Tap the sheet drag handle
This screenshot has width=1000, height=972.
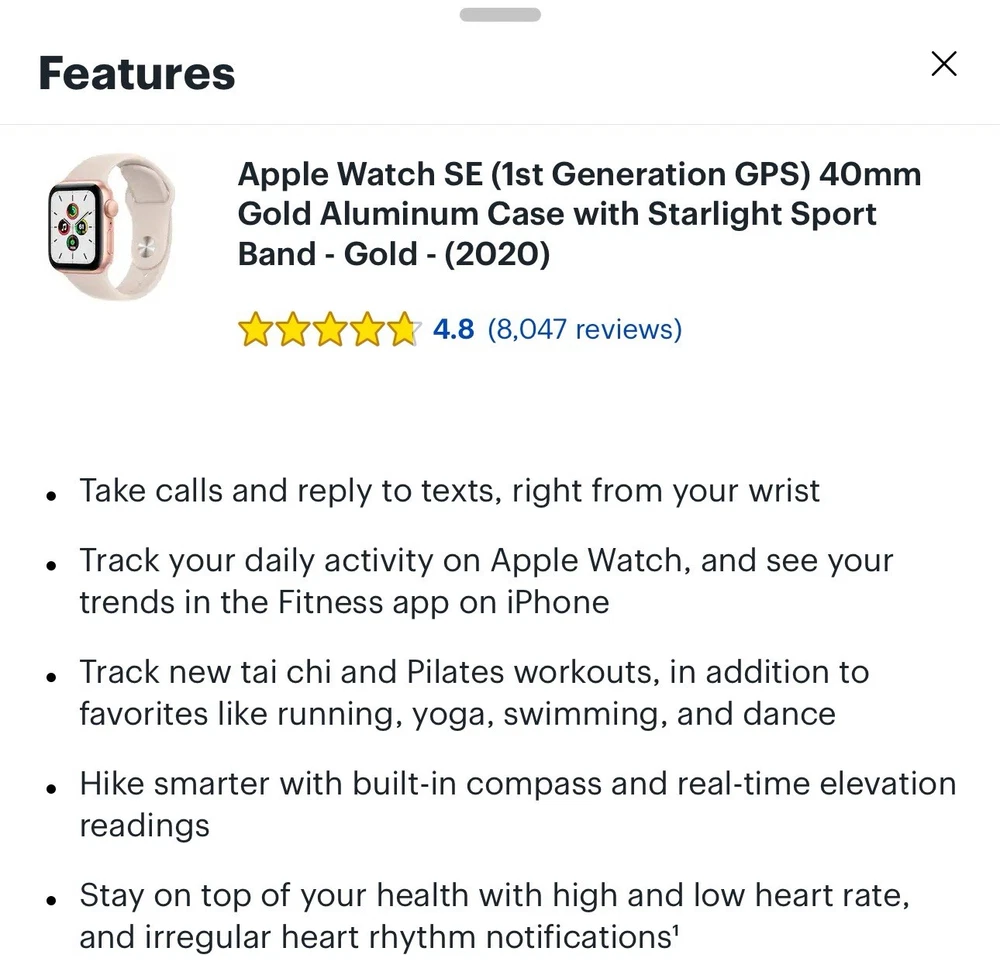click(500, 15)
